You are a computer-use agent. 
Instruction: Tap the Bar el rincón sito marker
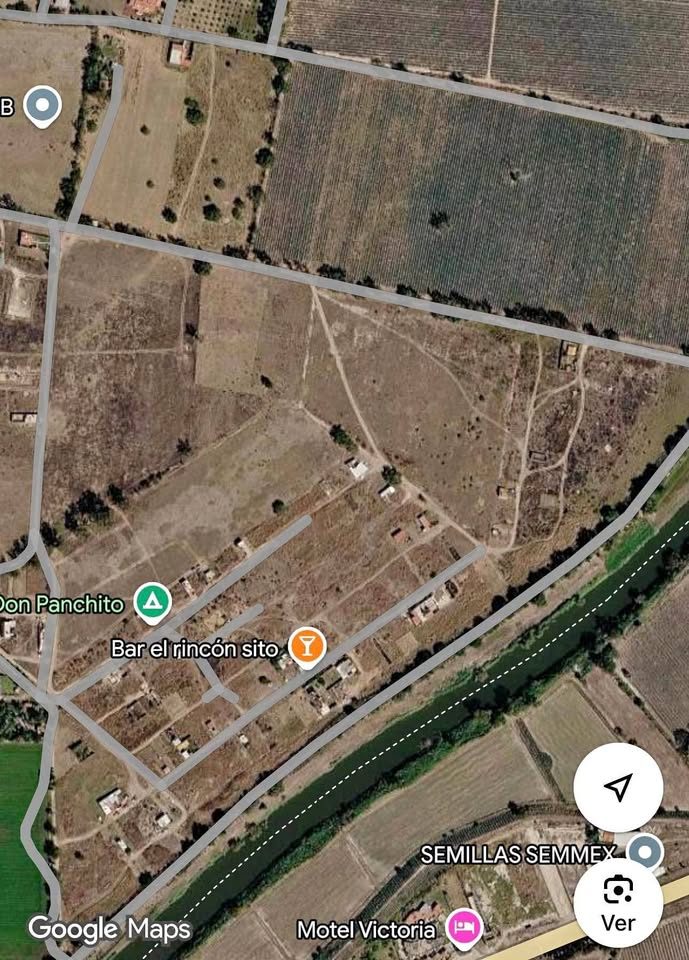(307, 647)
